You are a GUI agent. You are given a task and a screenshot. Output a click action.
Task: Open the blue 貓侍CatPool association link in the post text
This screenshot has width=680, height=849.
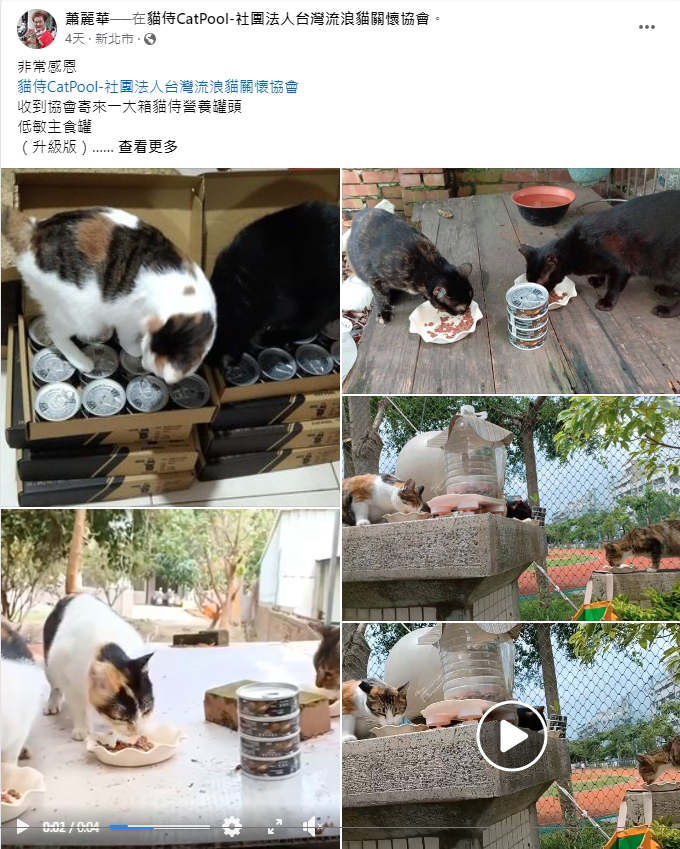point(158,86)
